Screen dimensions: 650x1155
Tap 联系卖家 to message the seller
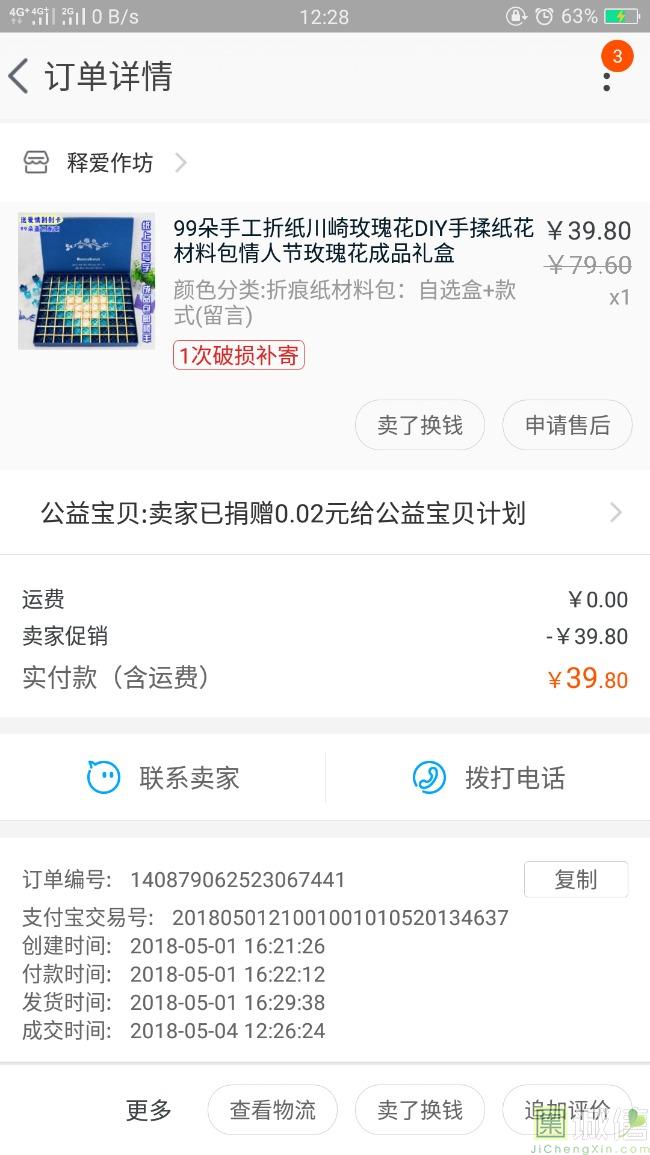coord(163,777)
